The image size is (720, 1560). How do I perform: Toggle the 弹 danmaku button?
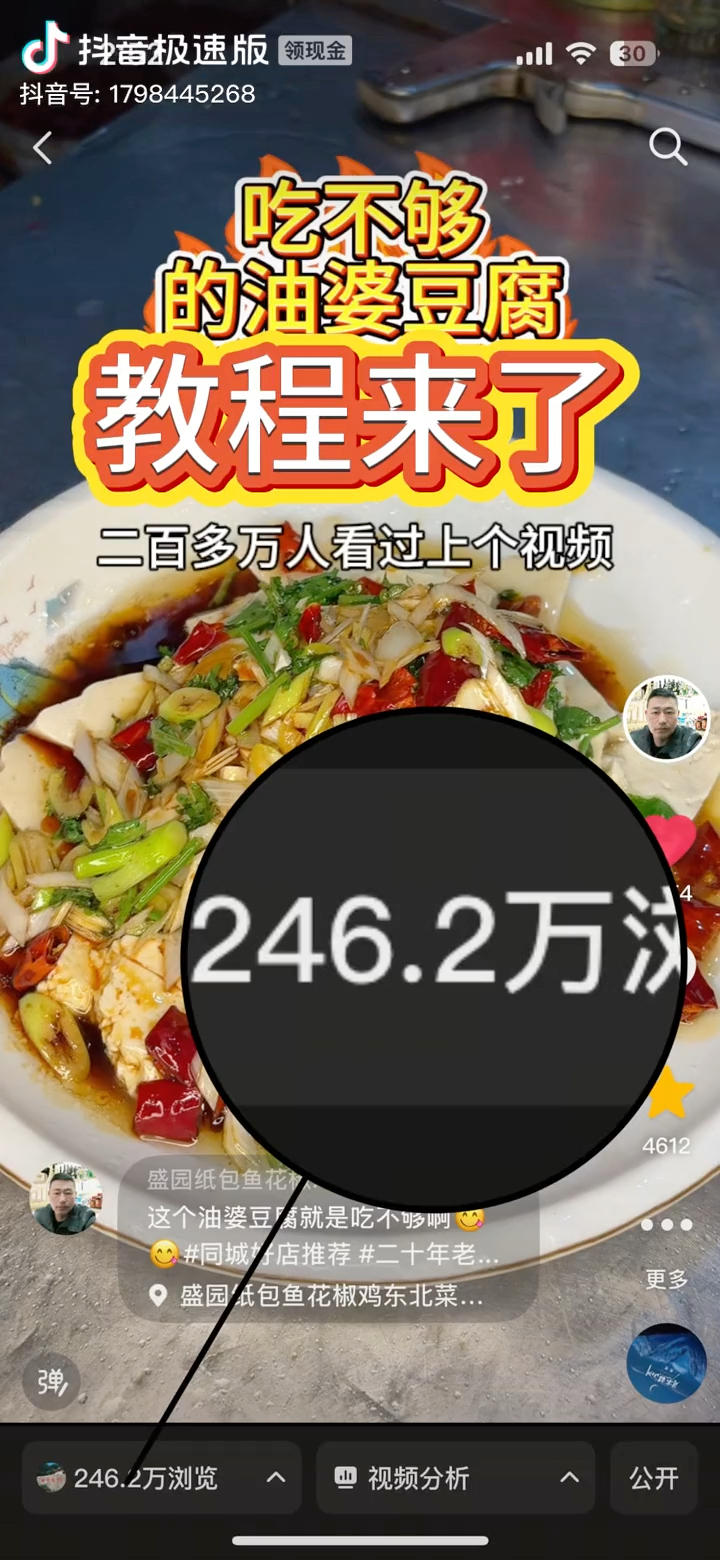pyautogui.click(x=51, y=1382)
